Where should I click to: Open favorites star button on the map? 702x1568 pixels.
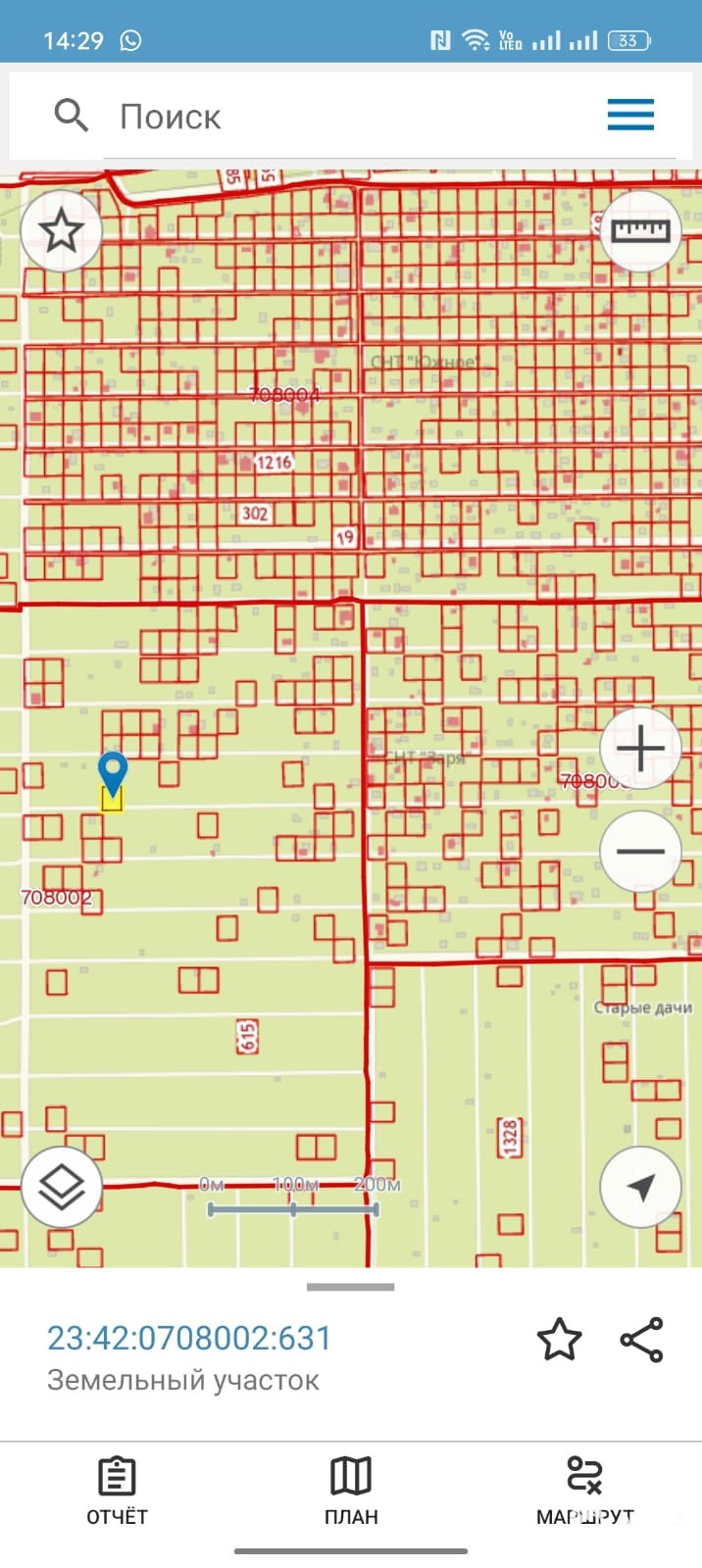pos(61,231)
